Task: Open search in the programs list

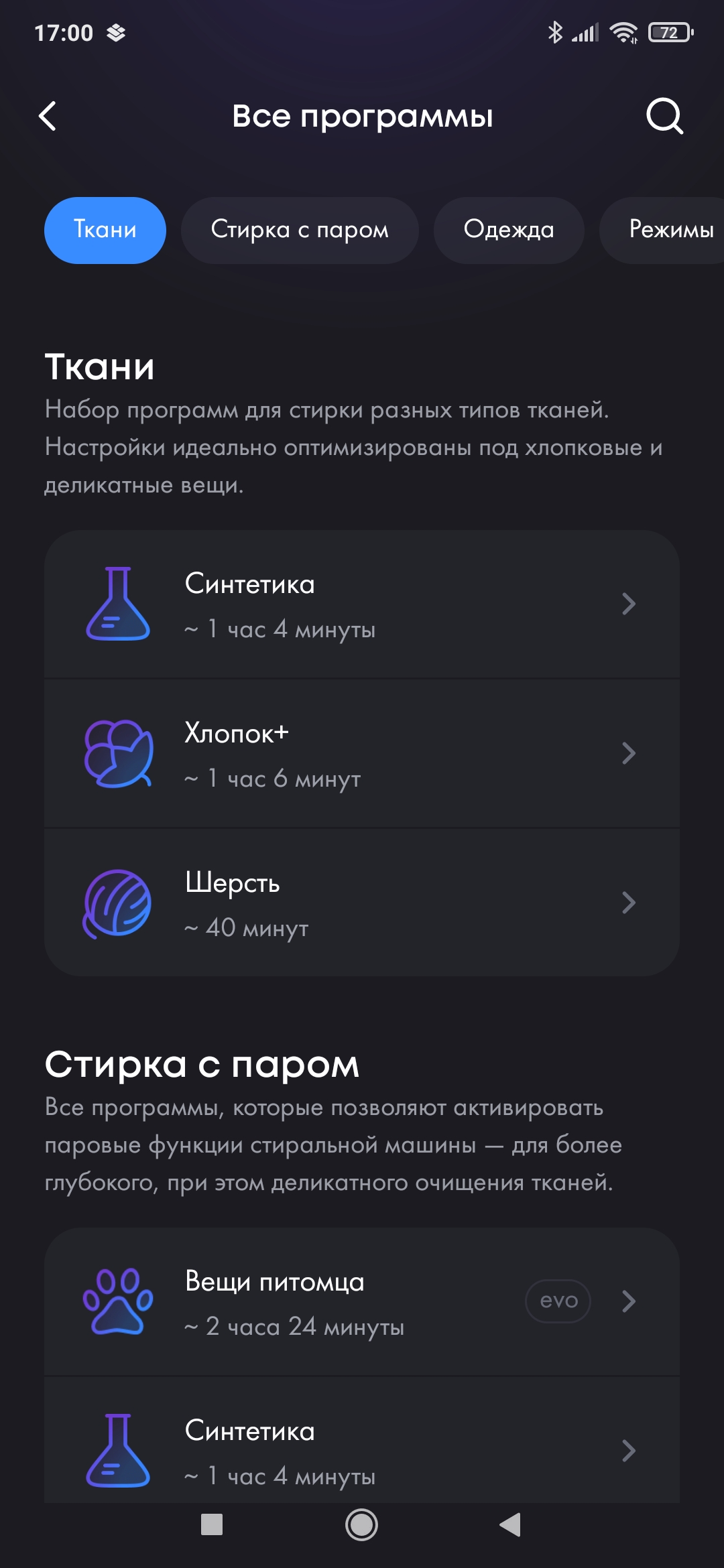Action: [x=664, y=116]
